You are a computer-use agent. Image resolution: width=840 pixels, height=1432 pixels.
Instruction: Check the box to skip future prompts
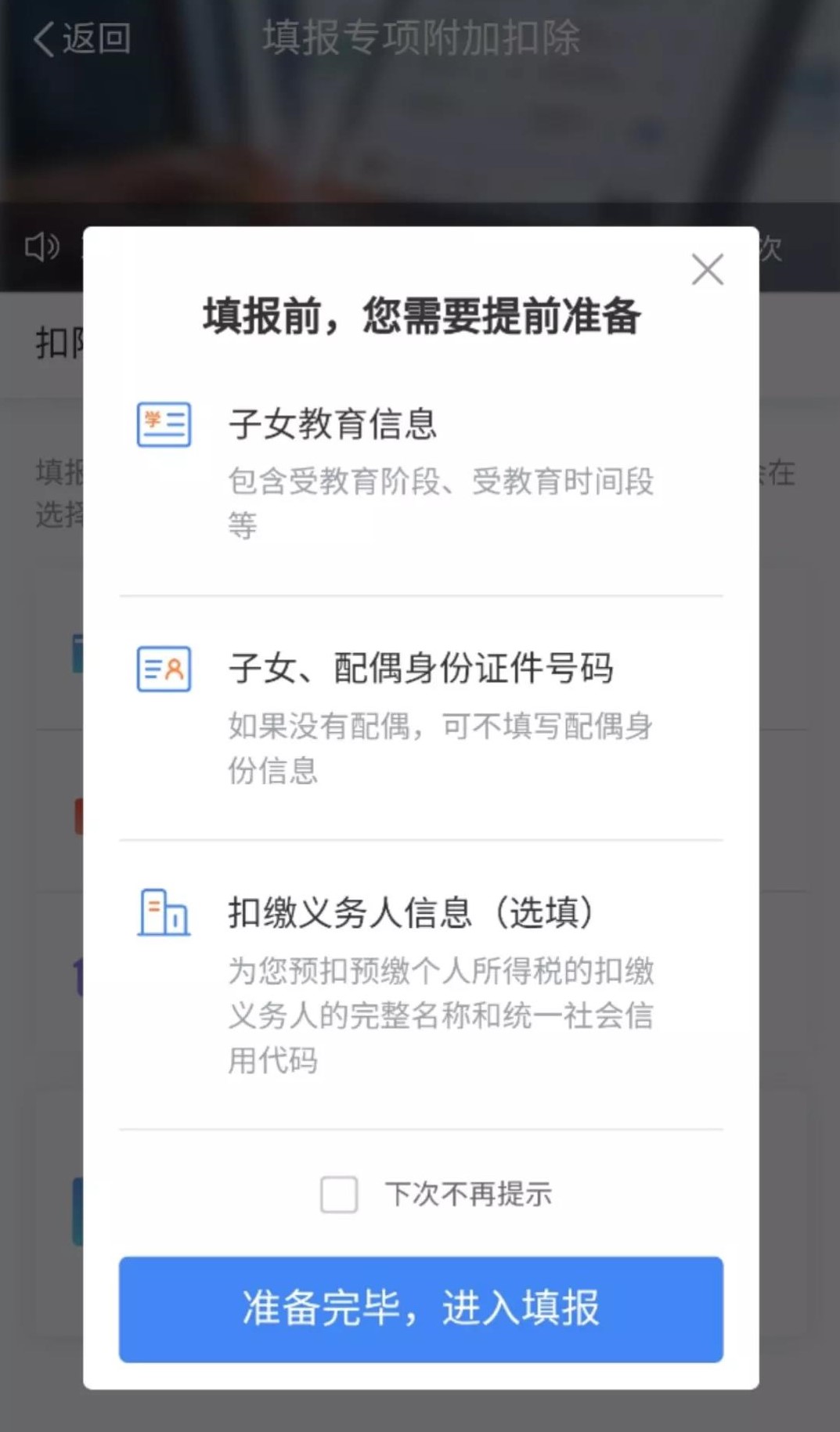[338, 1196]
